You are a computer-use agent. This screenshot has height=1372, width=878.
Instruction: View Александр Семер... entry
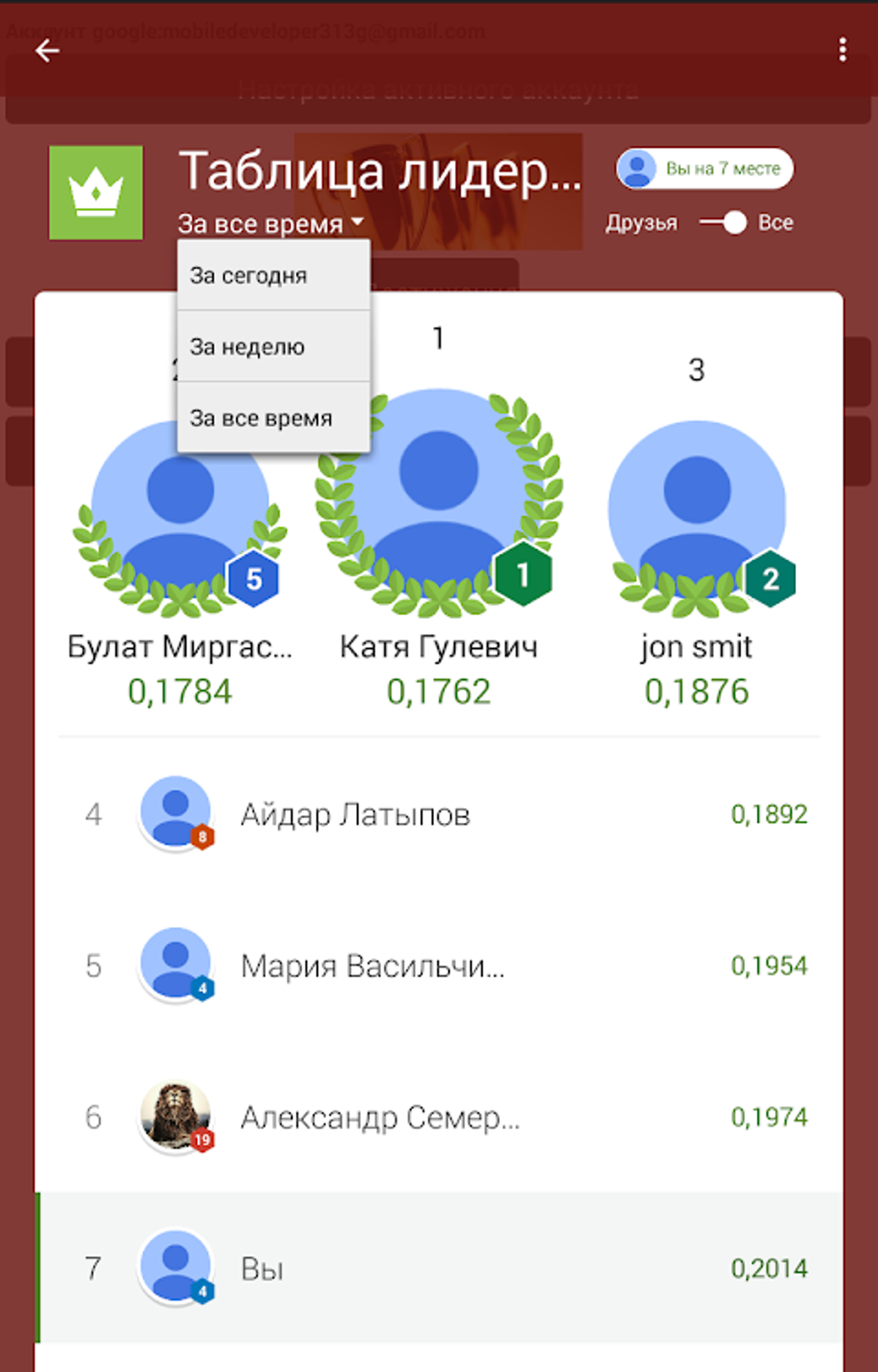click(x=439, y=1117)
